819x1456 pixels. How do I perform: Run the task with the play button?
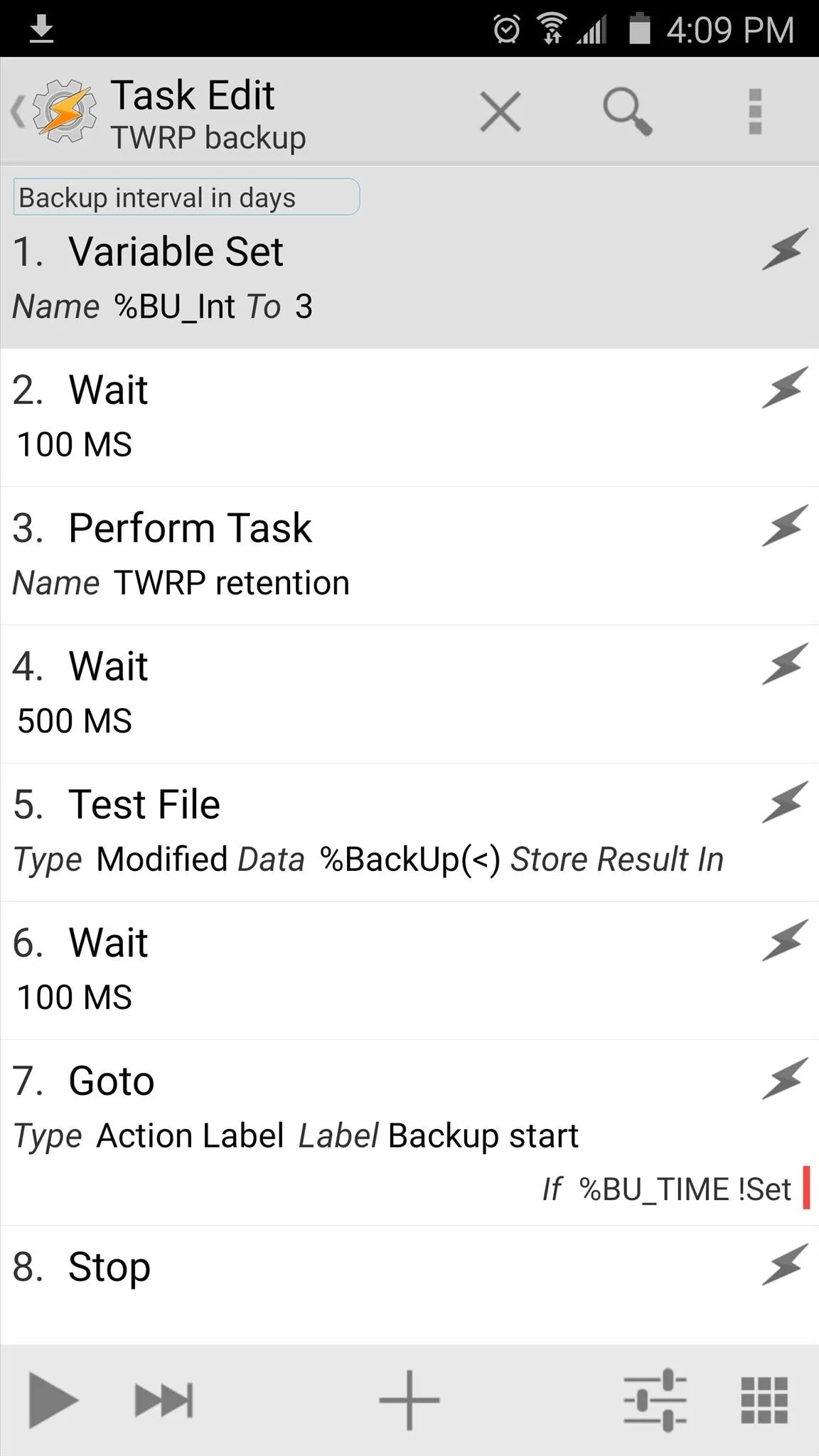[53, 1400]
